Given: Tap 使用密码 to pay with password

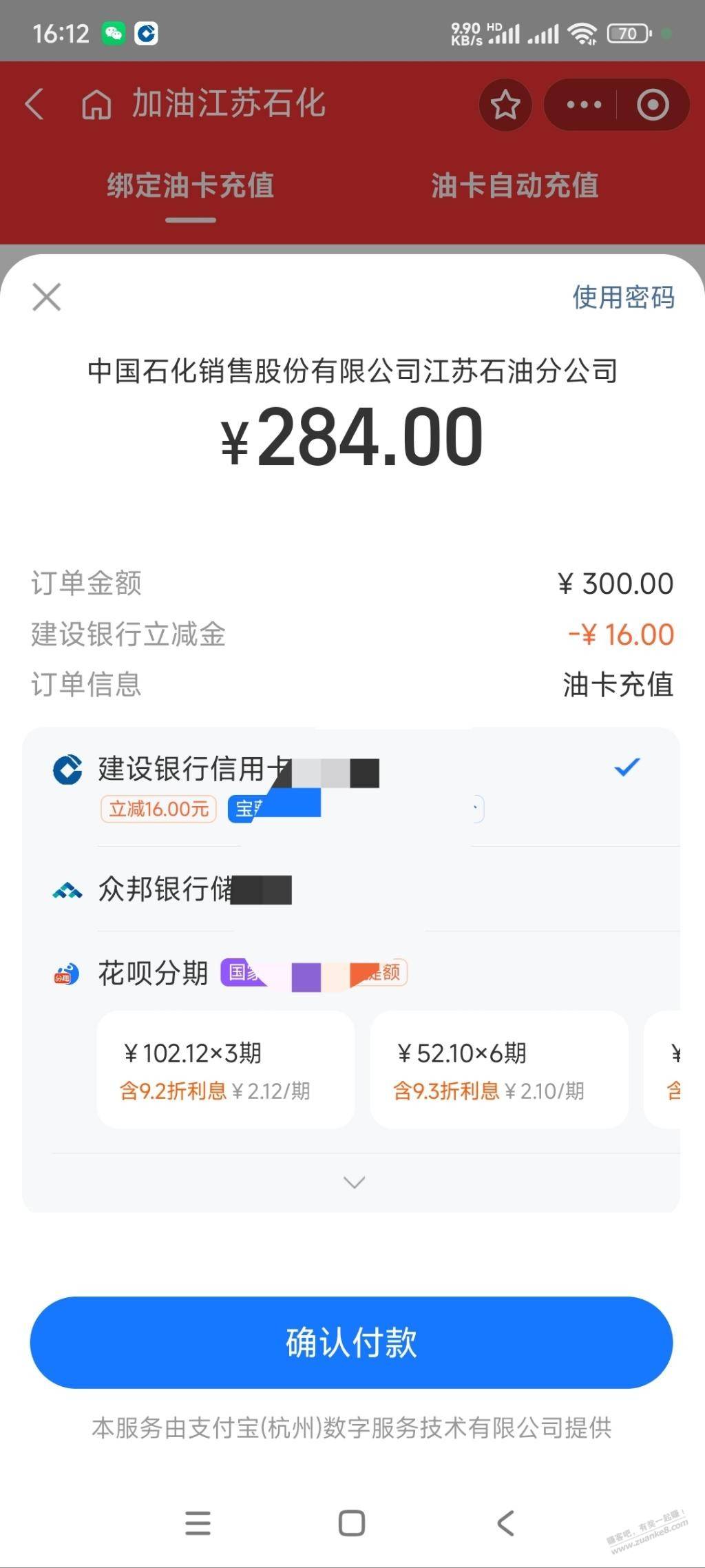Looking at the screenshot, I should point(623,298).
